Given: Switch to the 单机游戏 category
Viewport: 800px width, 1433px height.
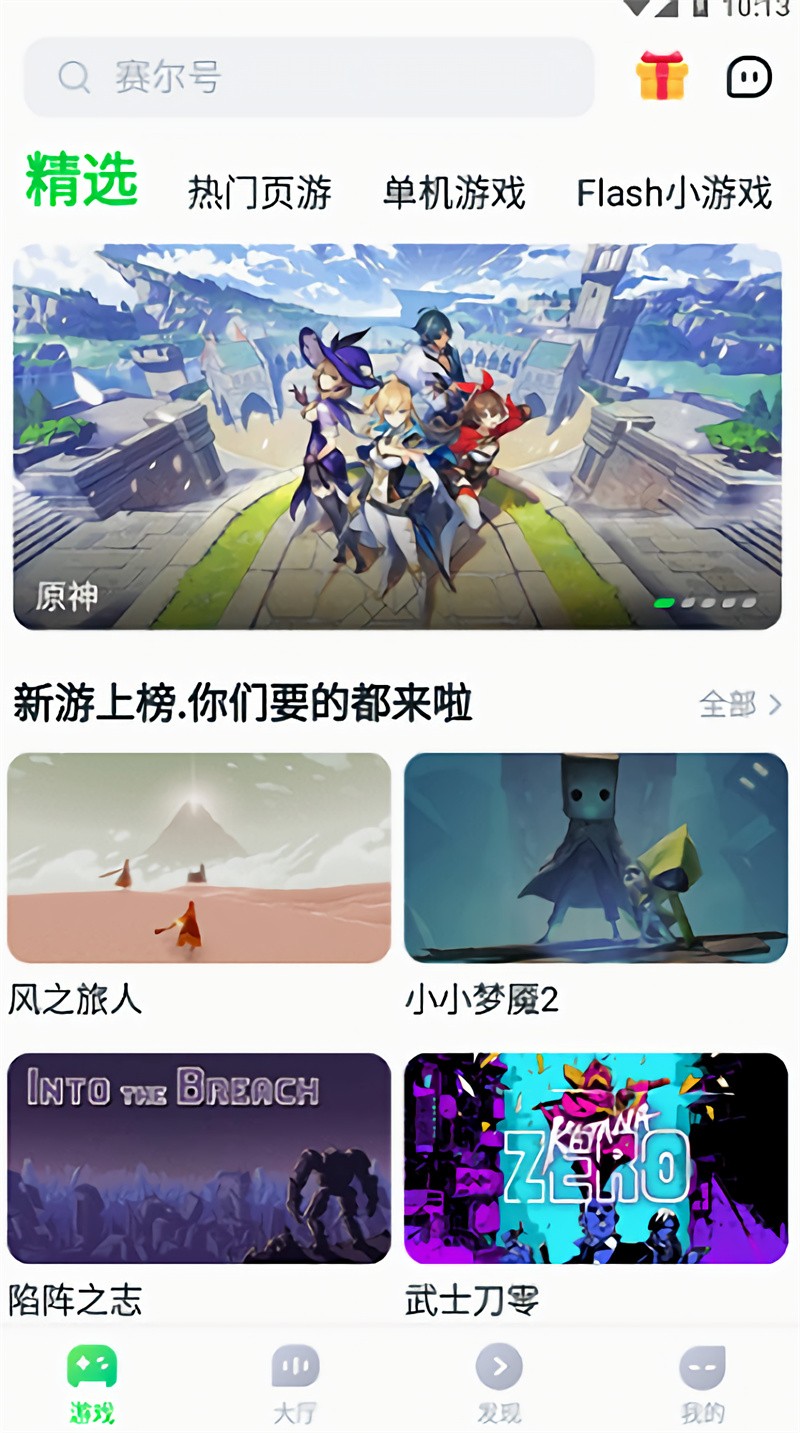Looking at the screenshot, I should pos(452,193).
